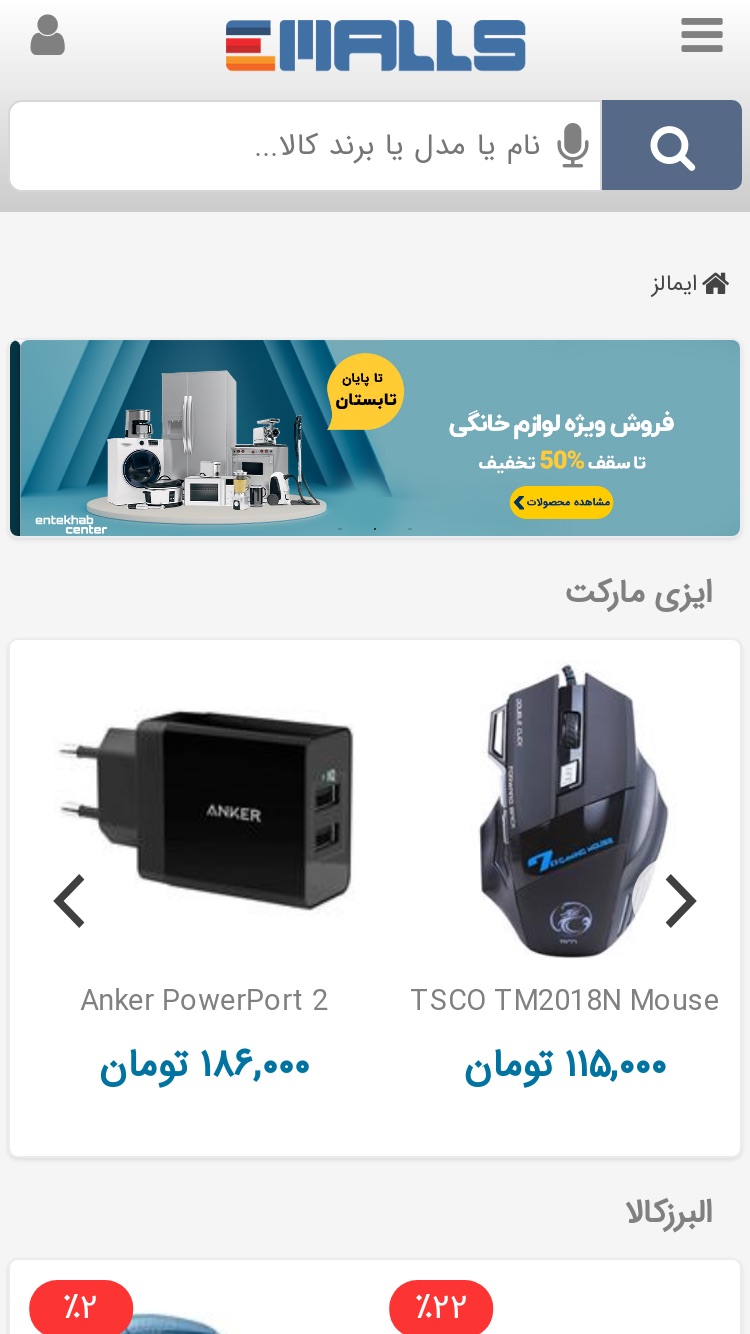Open the user account icon
Viewport: 750px width, 1334px height.
[48, 36]
